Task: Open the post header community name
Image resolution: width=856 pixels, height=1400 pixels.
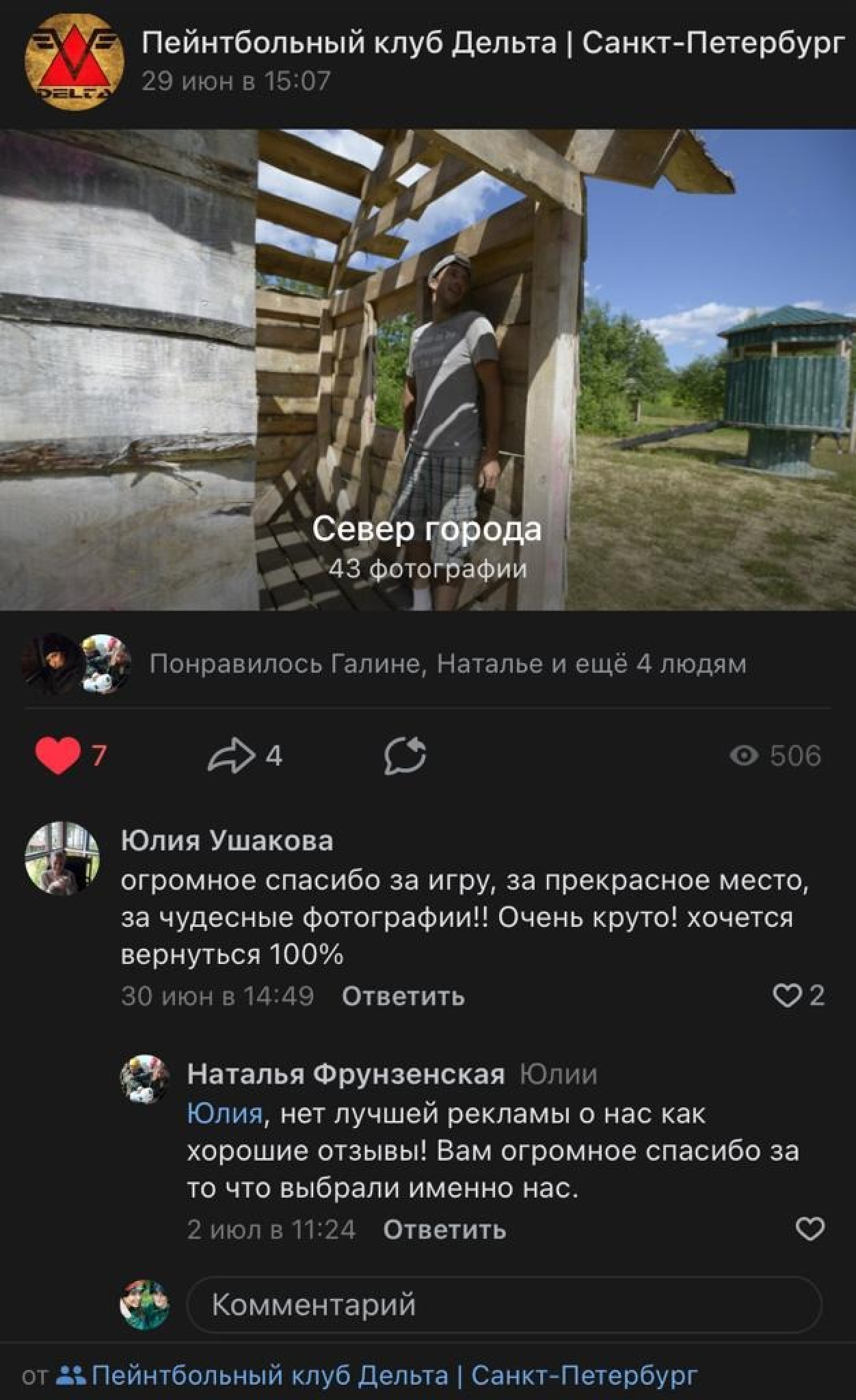Action: pos(492,44)
